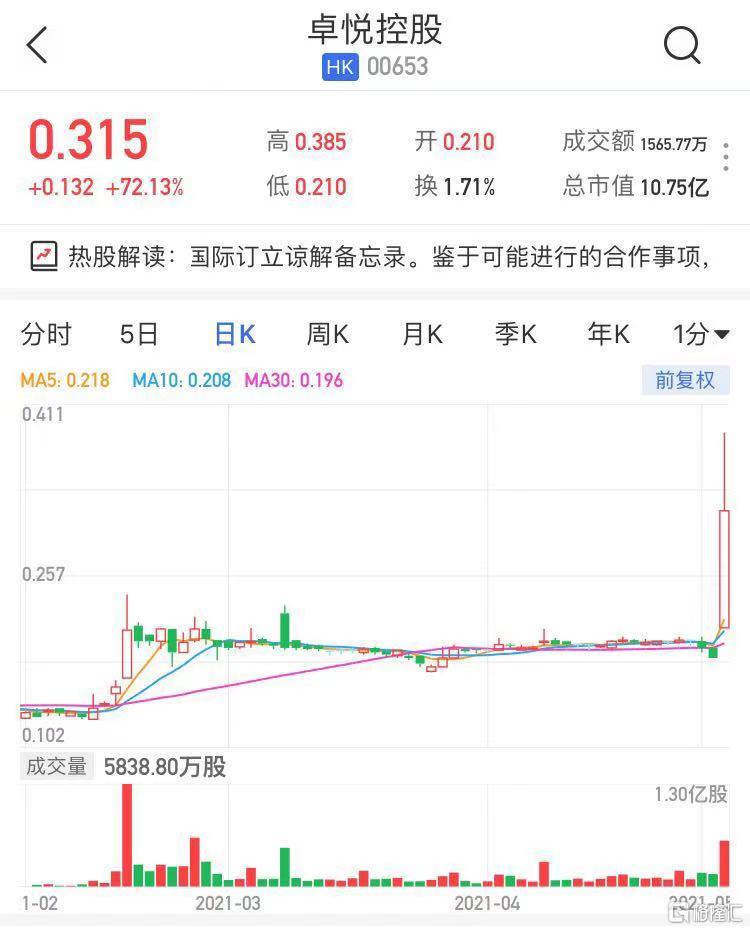The width and height of the screenshot is (750, 930).
Task: Switch to the 月K chart tab
Action: coord(421,334)
